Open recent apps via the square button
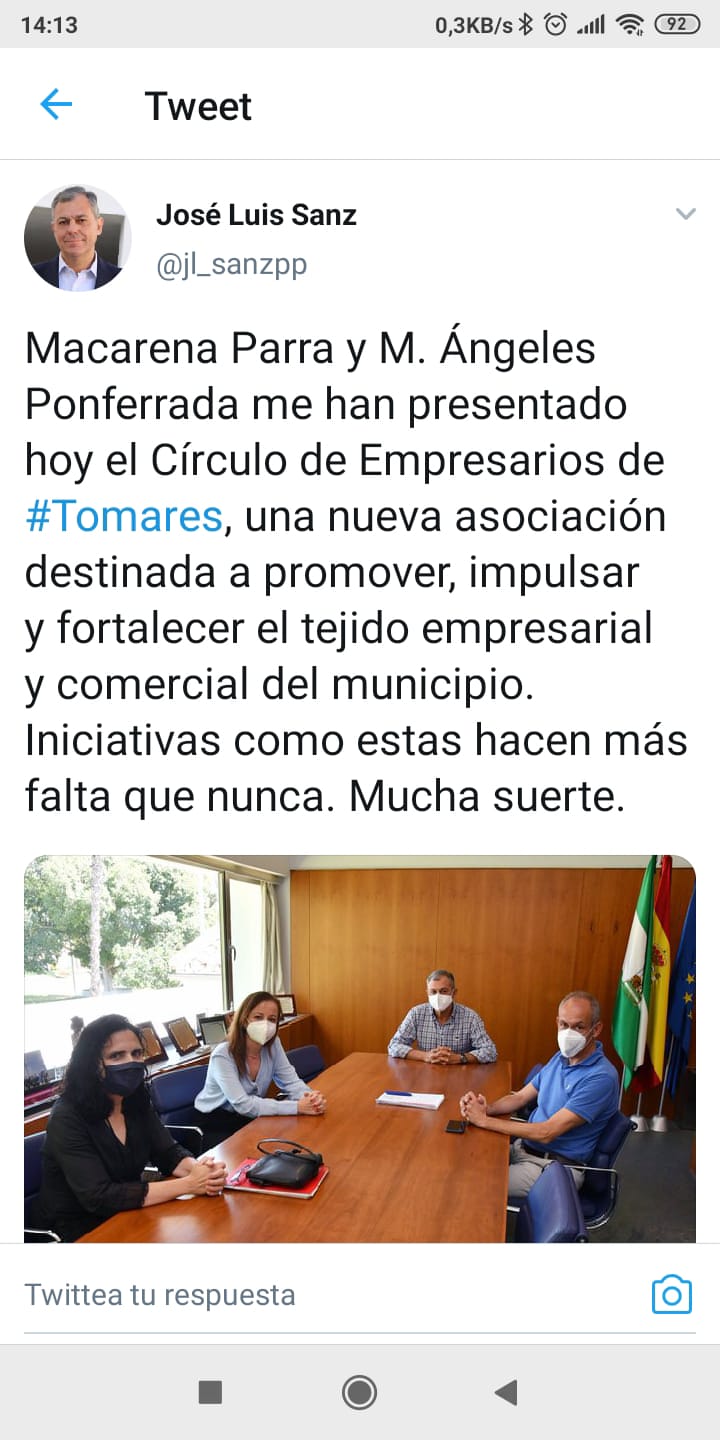The image size is (720, 1440). click(x=210, y=1392)
